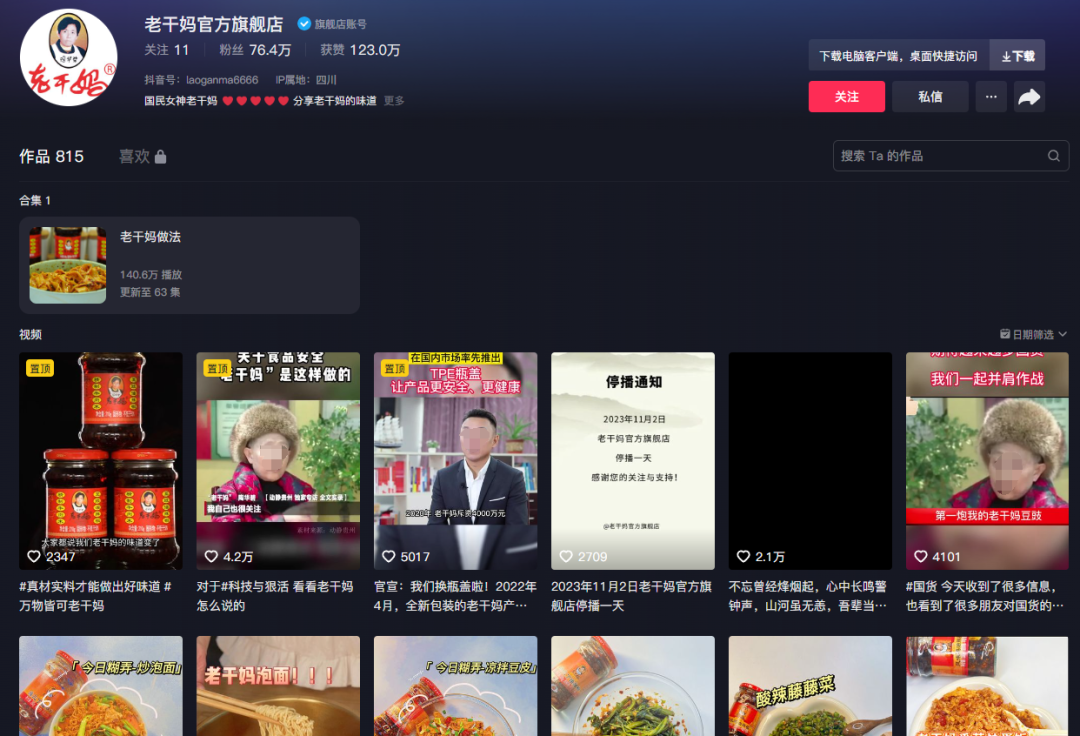Switch to the locked 喜欢 tab

point(142,156)
